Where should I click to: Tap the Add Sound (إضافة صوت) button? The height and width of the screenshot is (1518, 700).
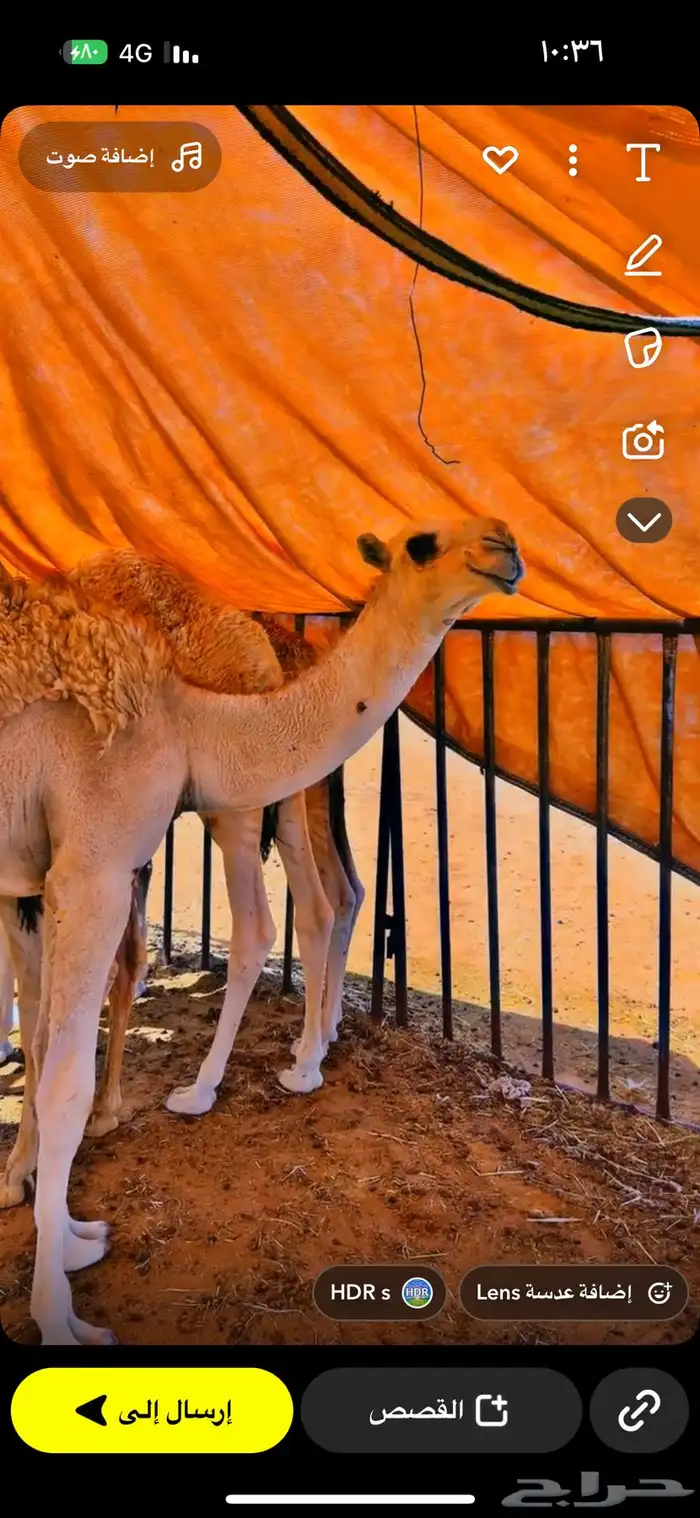(121, 157)
